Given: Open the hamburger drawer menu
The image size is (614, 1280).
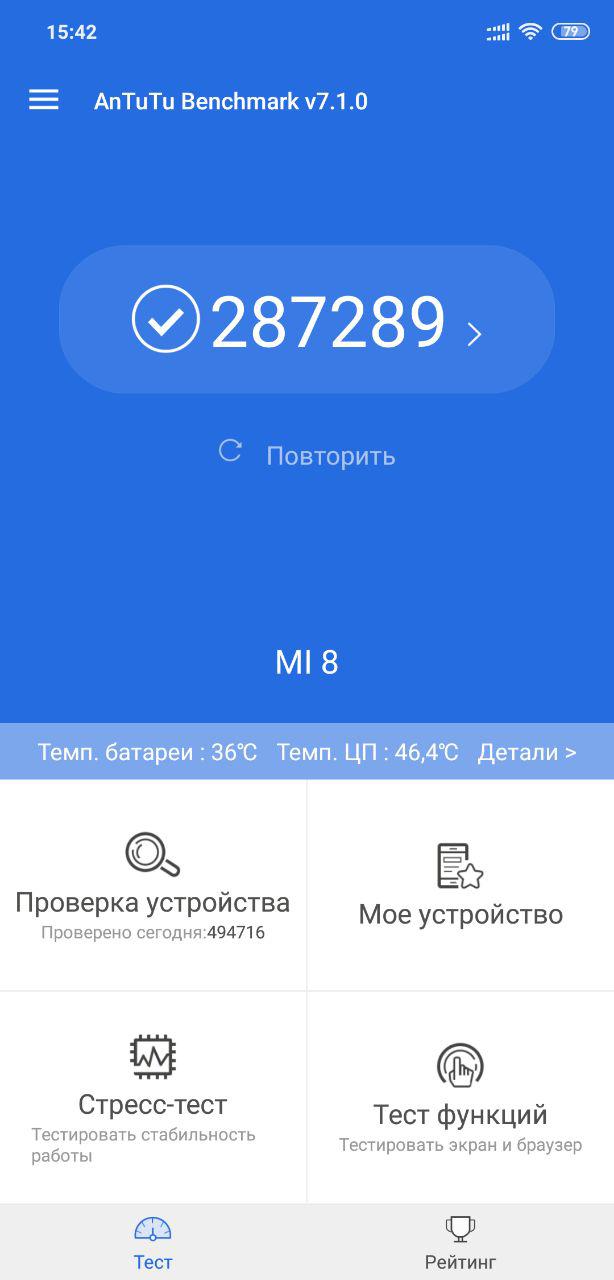Looking at the screenshot, I should pyautogui.click(x=44, y=100).
